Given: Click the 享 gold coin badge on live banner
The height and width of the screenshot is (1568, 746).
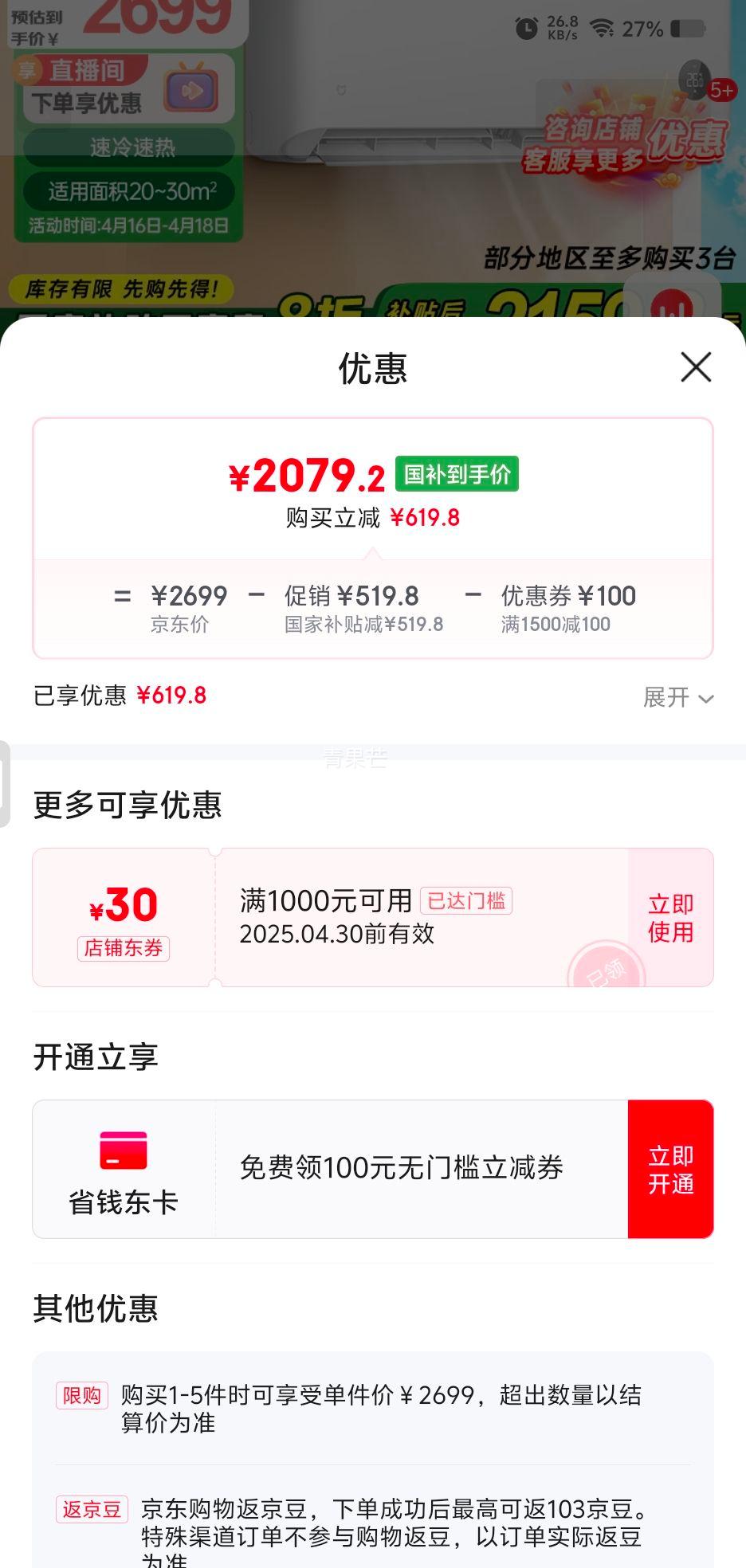Looking at the screenshot, I should 25,70.
